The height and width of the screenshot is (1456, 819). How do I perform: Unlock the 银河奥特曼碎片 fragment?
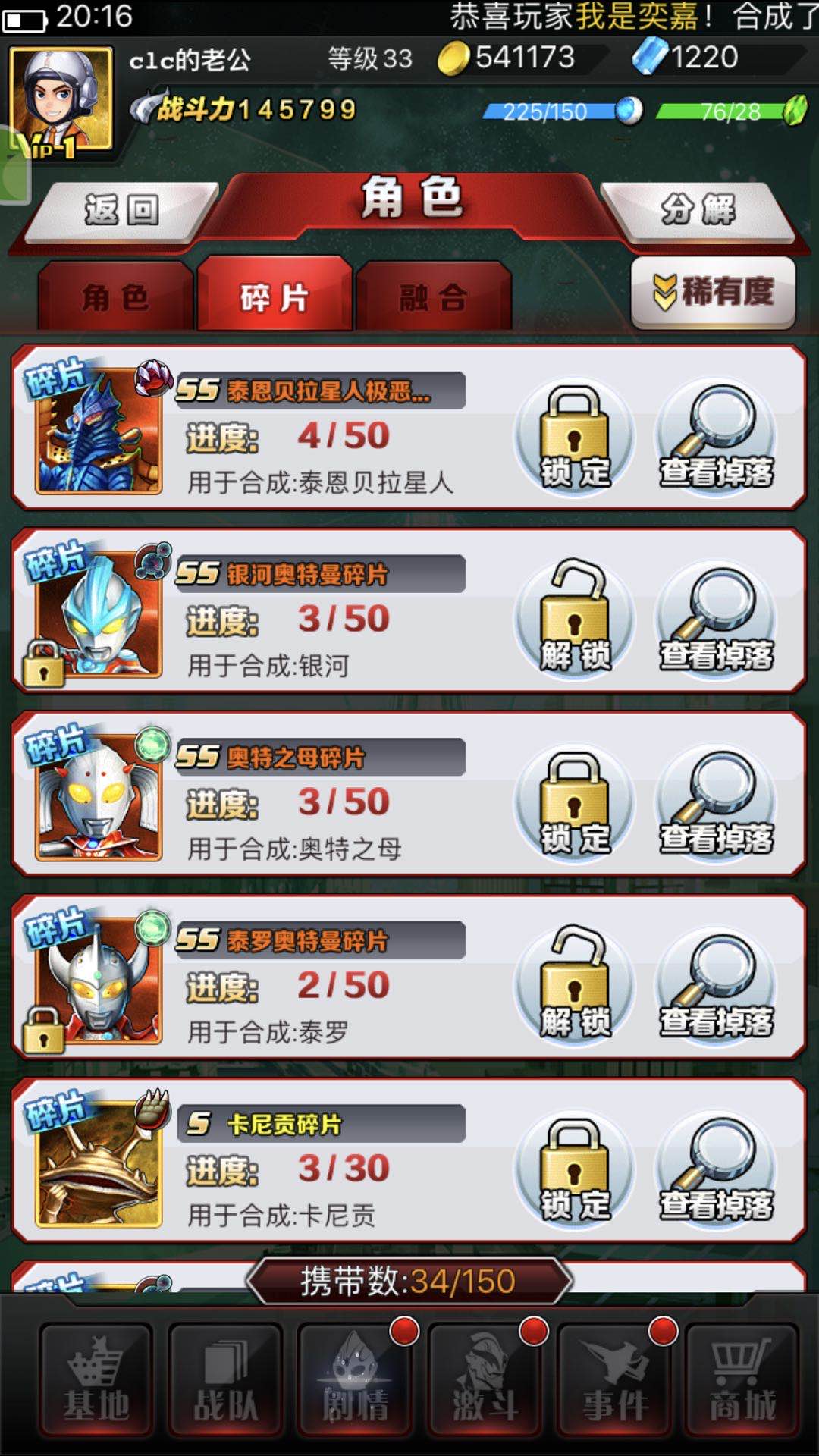click(575, 619)
